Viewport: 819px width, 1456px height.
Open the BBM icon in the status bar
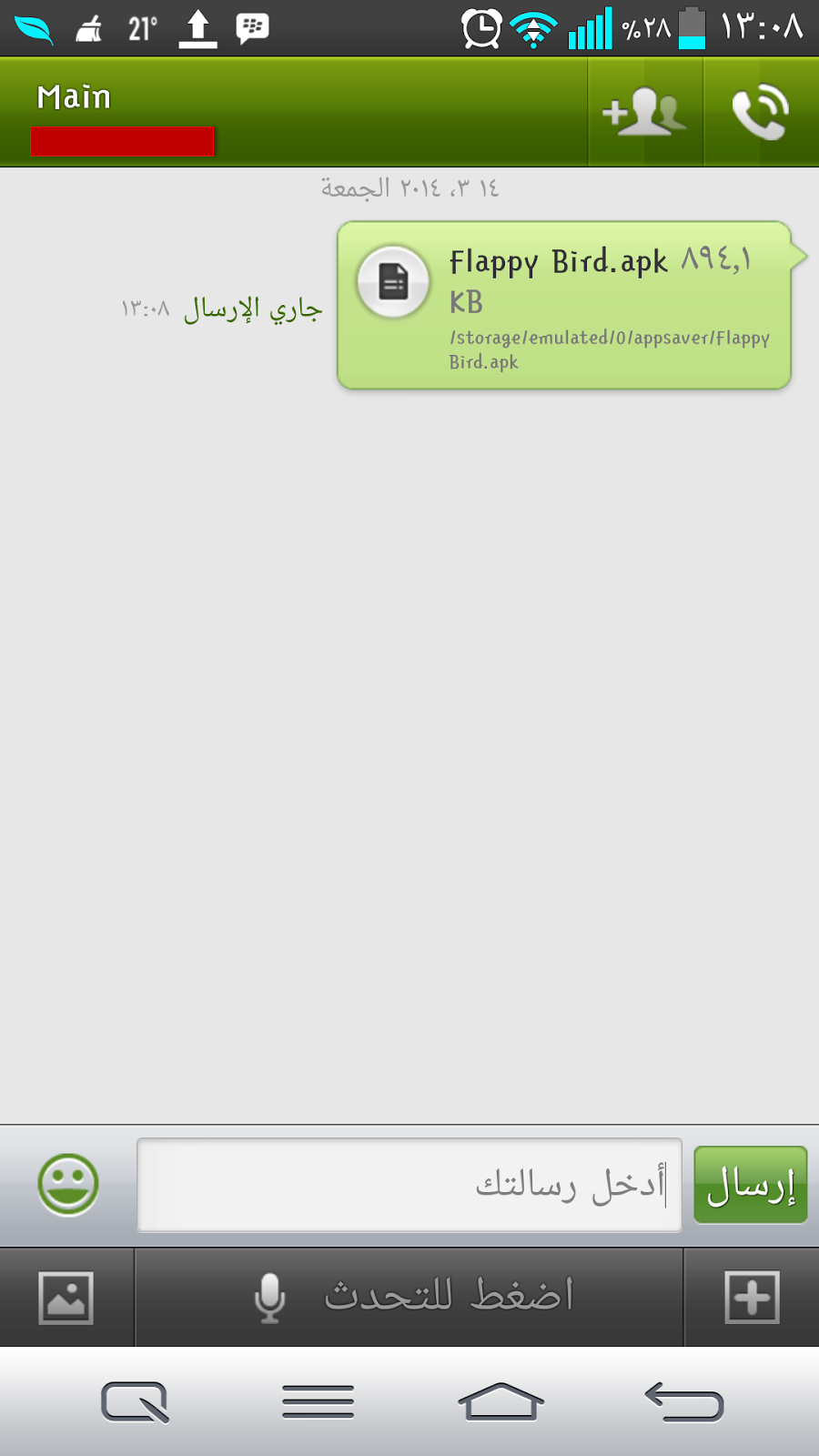252,27
